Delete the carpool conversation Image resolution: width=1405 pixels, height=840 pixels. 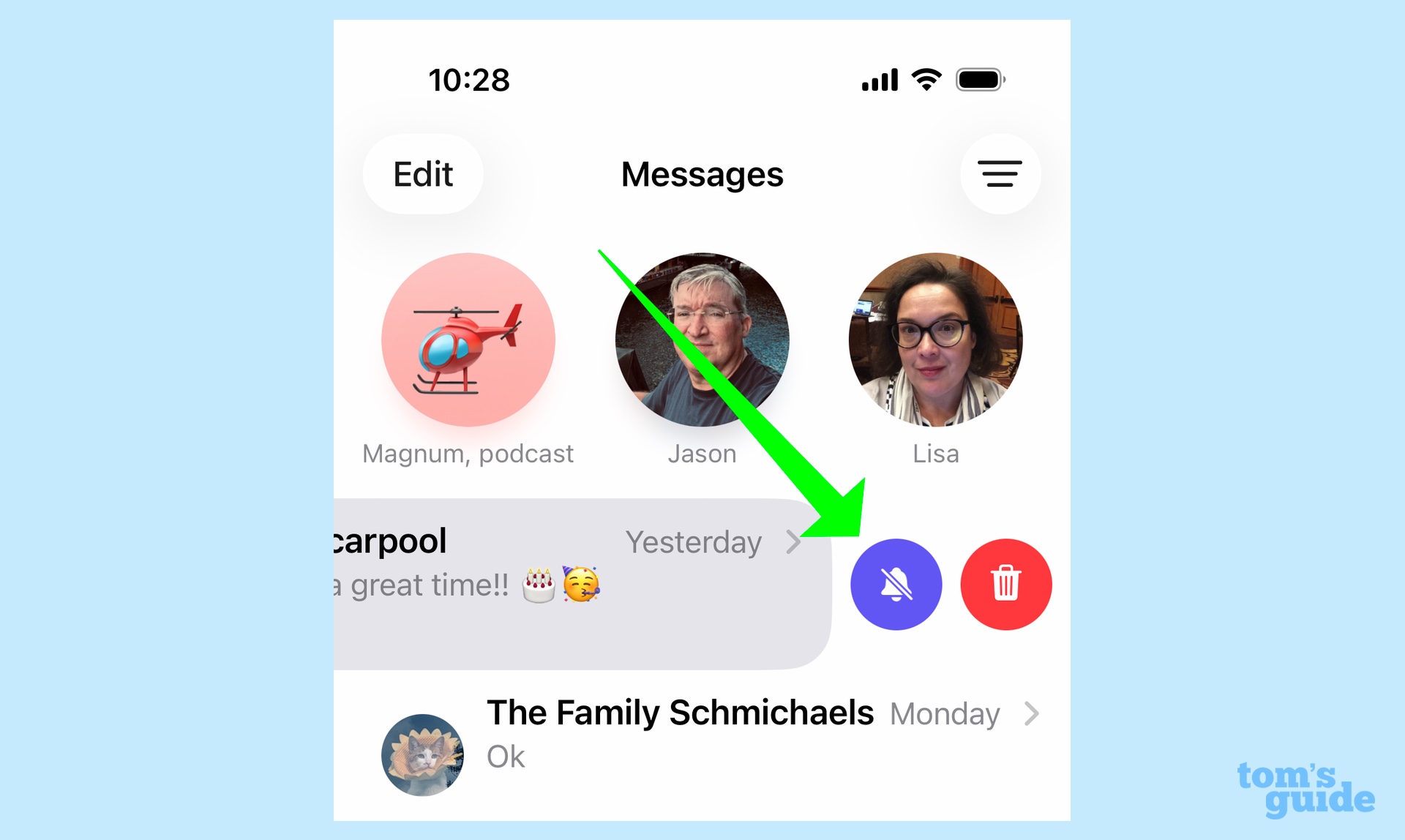click(x=1005, y=584)
